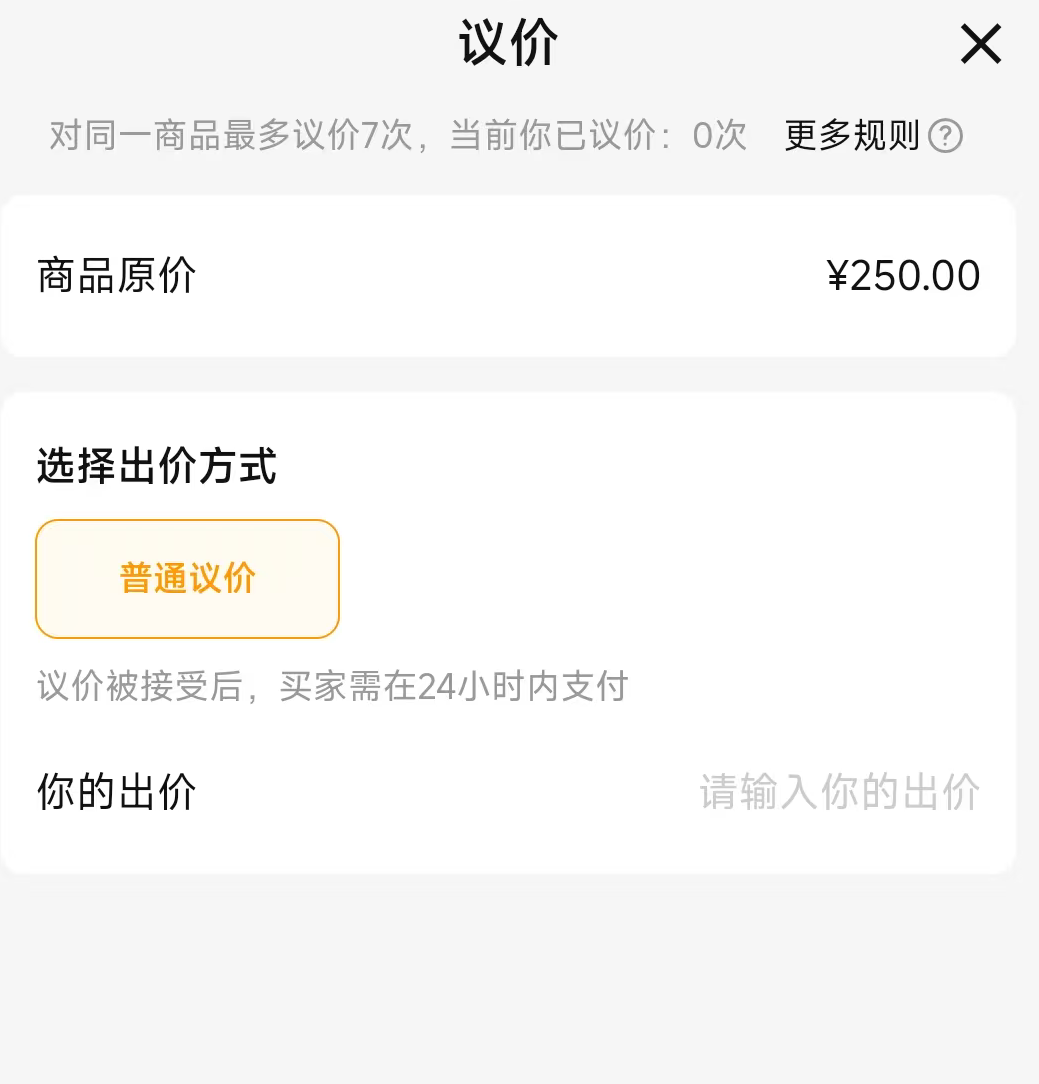Screen dimensions: 1039x1084
Task: Select the 普通议价 option
Action: coord(187,579)
